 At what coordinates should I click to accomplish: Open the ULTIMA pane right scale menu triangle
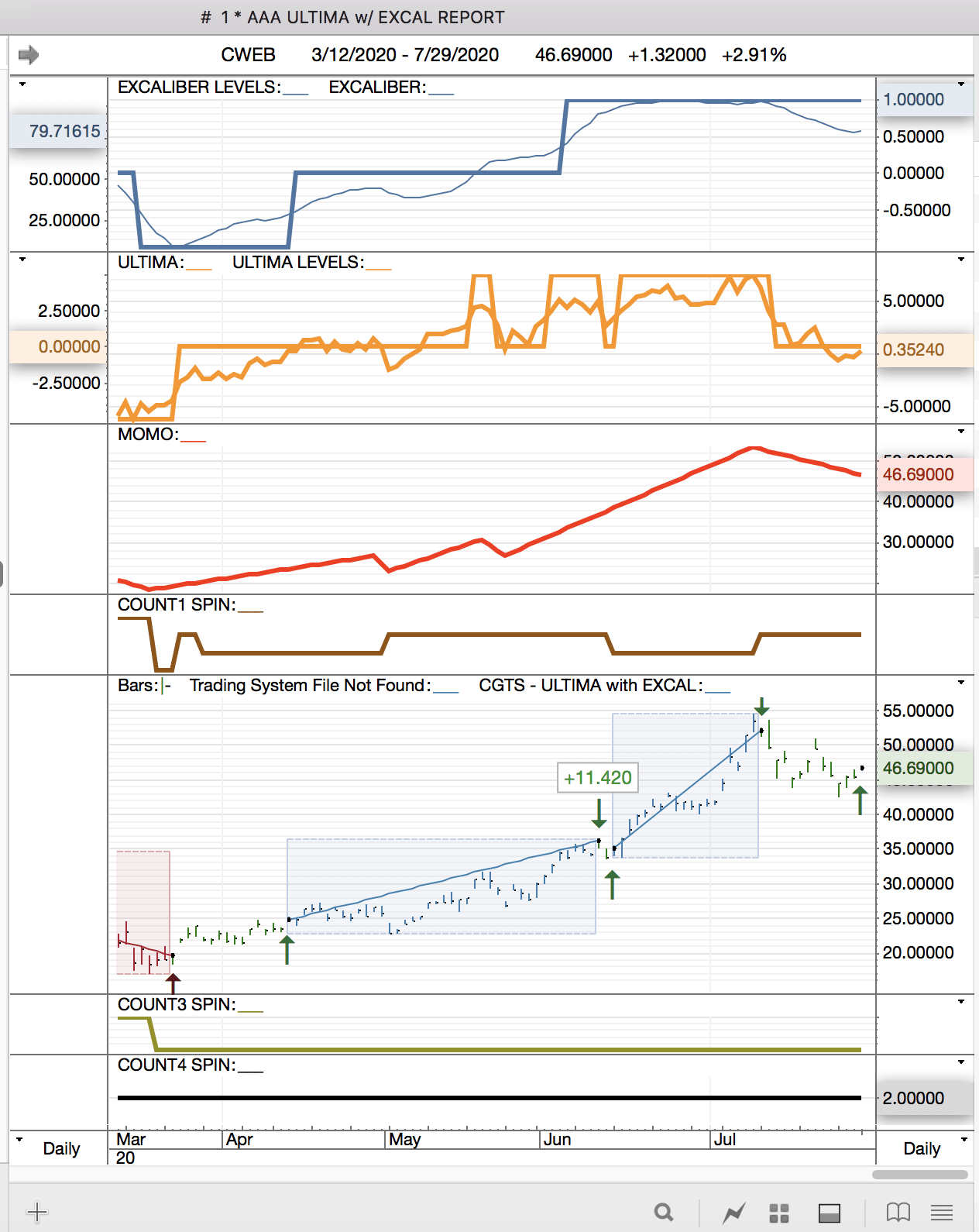[x=961, y=260]
